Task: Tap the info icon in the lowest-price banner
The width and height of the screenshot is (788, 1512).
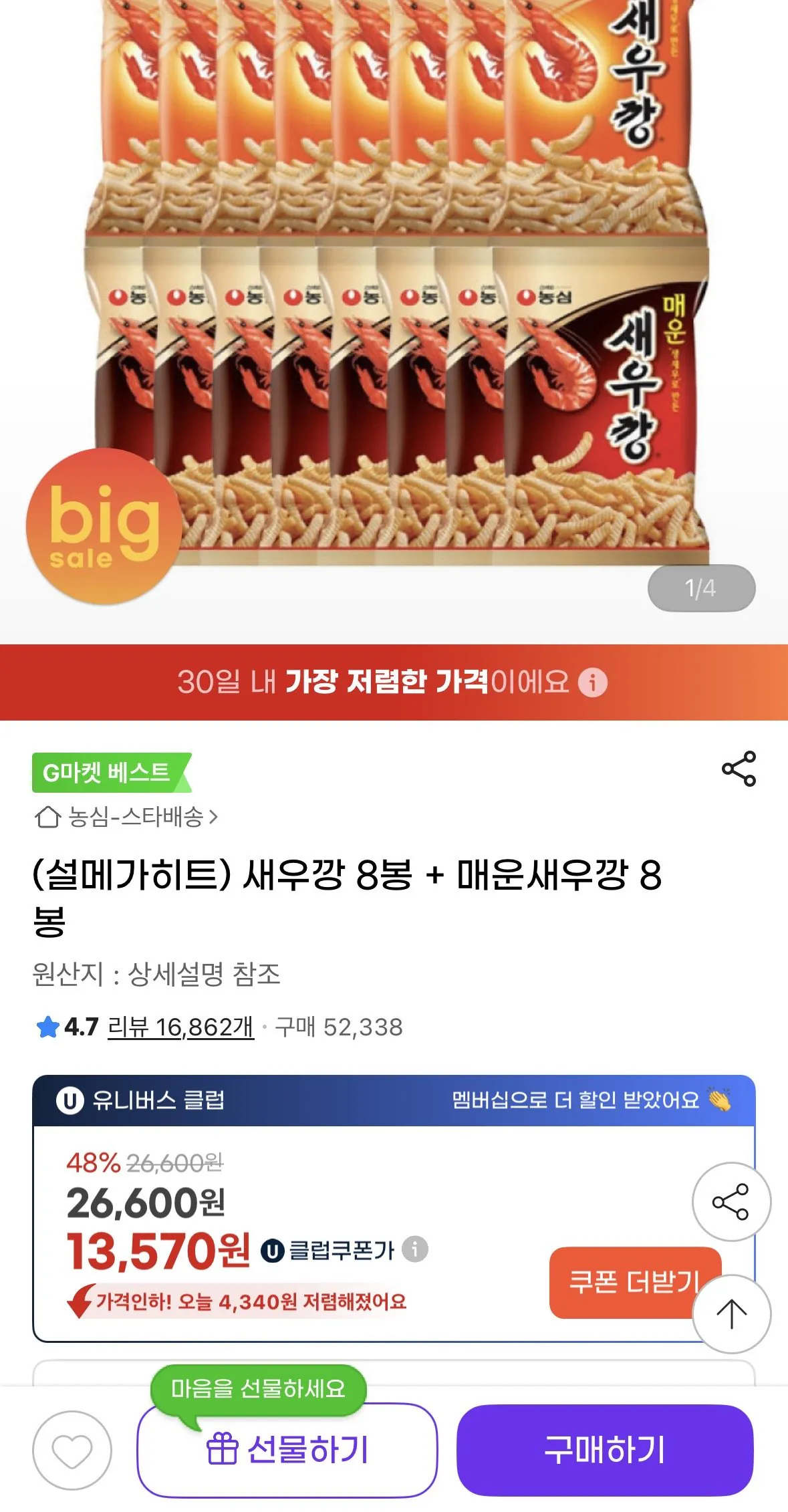Action: 594,683
